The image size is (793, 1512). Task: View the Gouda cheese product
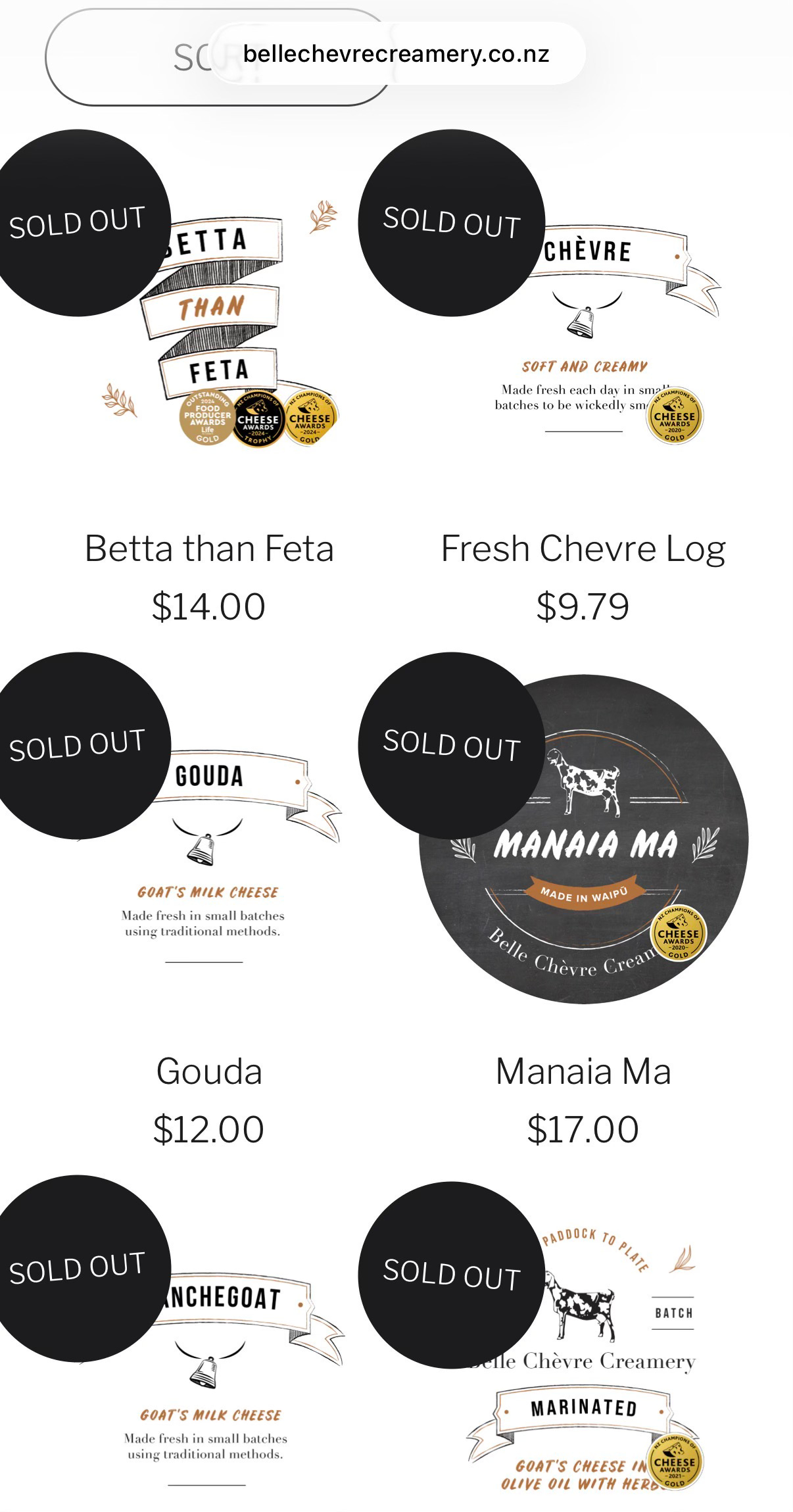209,1071
